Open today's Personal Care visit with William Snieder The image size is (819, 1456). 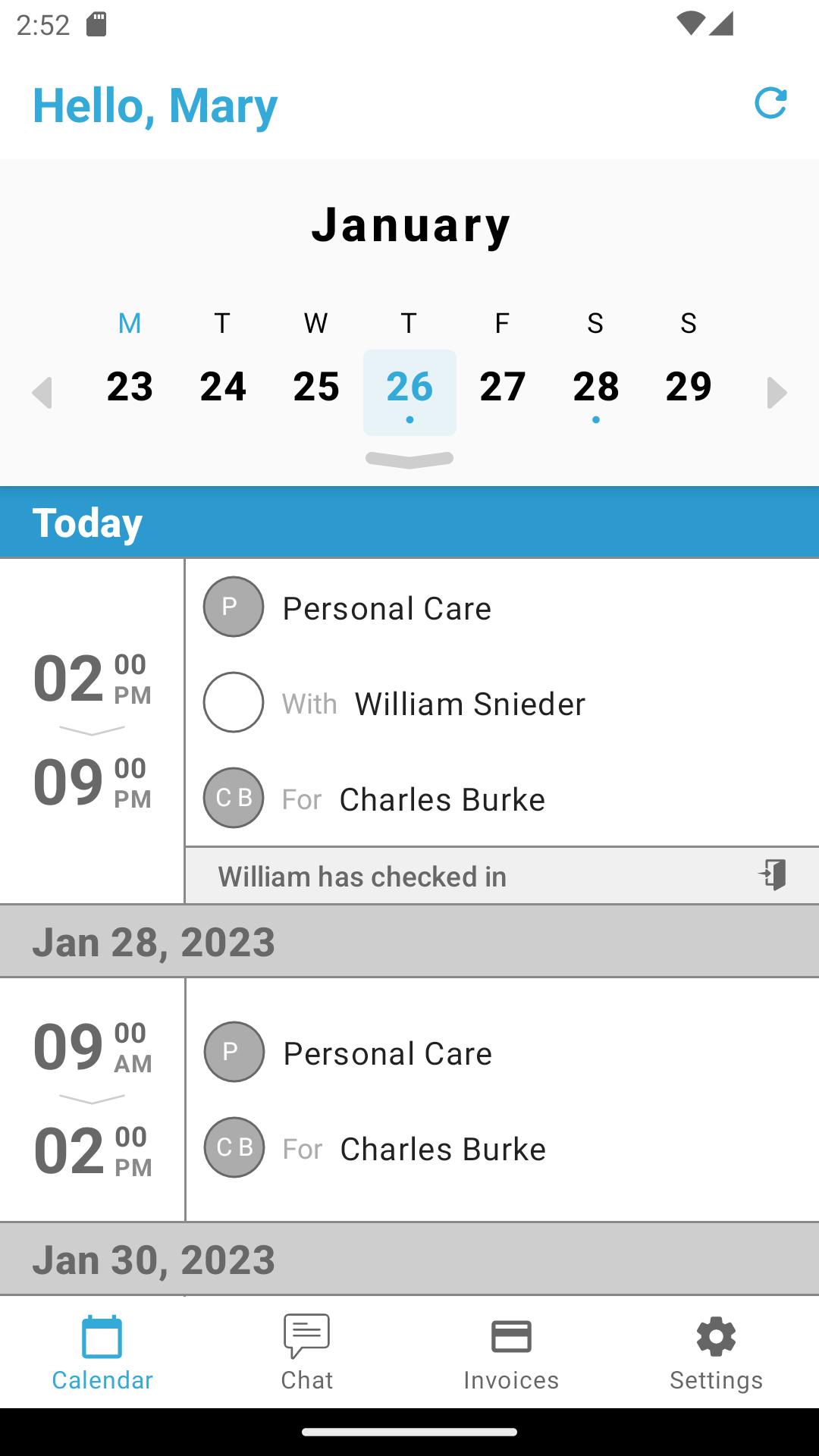502,703
